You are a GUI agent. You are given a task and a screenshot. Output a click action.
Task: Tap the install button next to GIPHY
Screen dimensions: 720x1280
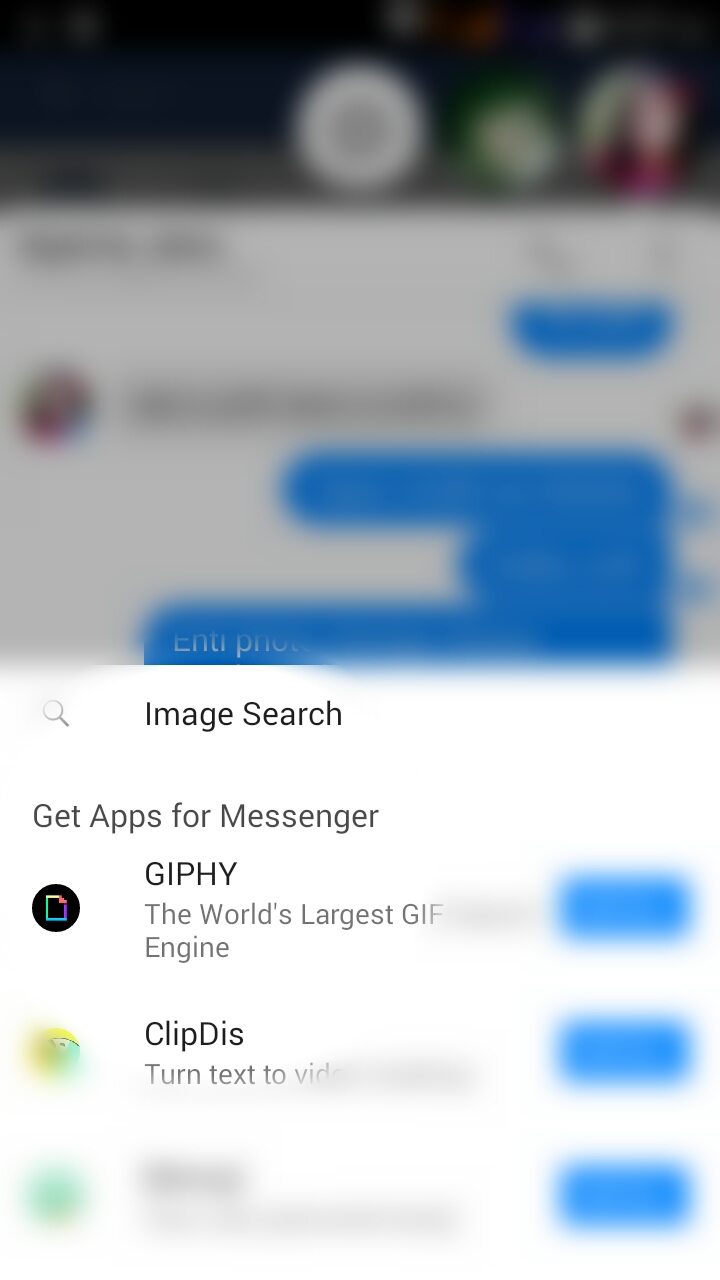(625, 908)
